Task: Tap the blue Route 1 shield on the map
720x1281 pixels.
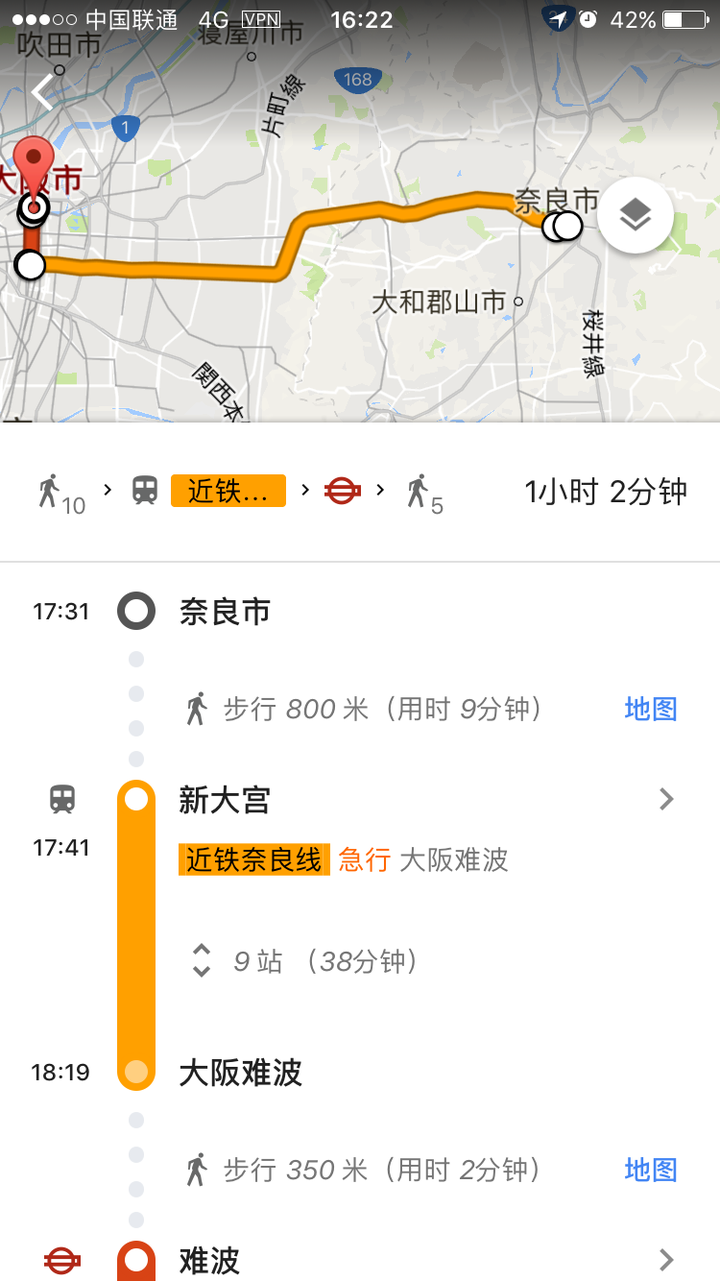Action: [x=125, y=127]
